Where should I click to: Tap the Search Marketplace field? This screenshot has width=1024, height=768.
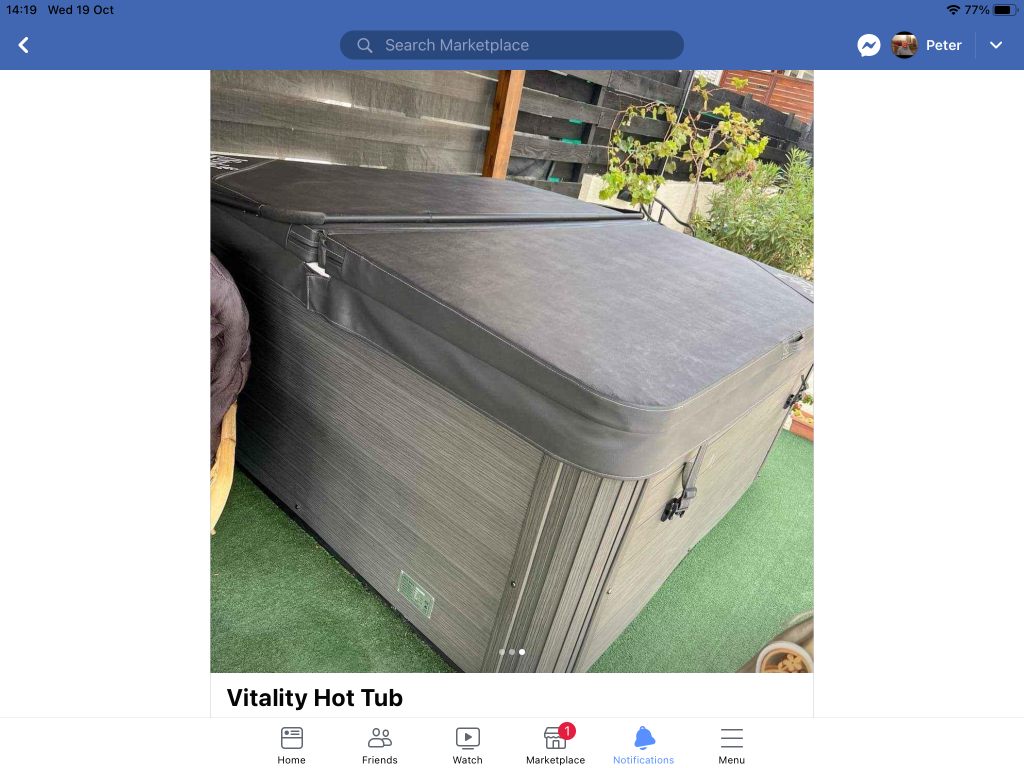click(x=511, y=45)
